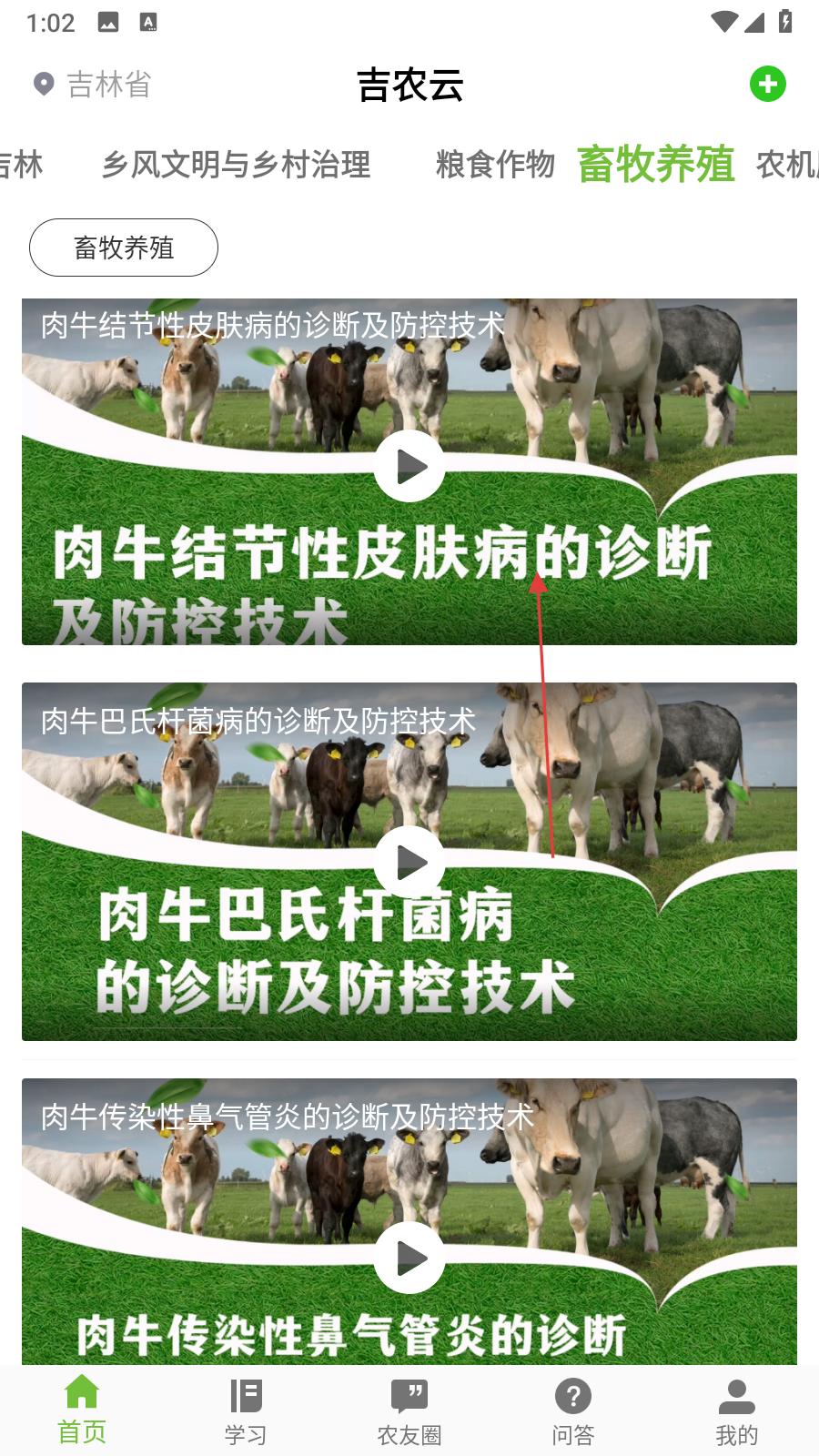The image size is (819, 1456).
Task: Open the 学习 tab
Action: (246, 1409)
